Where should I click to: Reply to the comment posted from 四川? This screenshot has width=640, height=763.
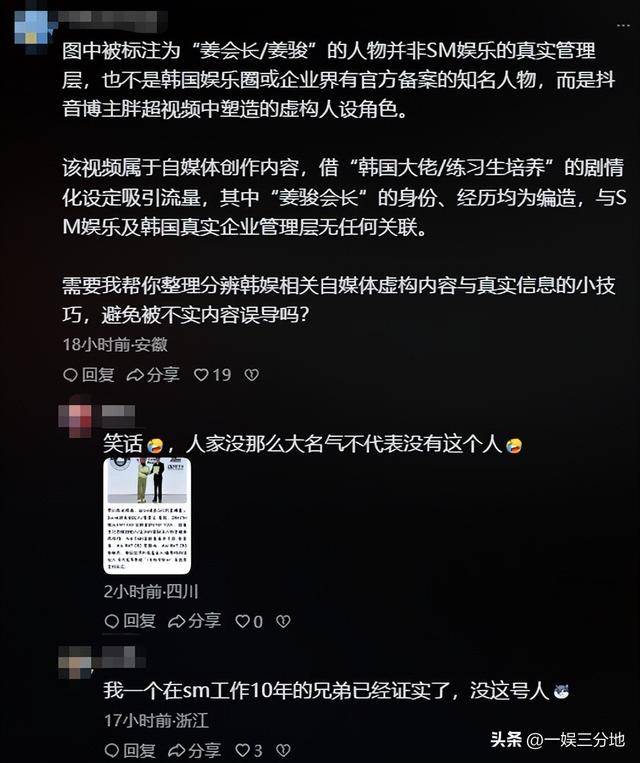pyautogui.click(x=129, y=621)
